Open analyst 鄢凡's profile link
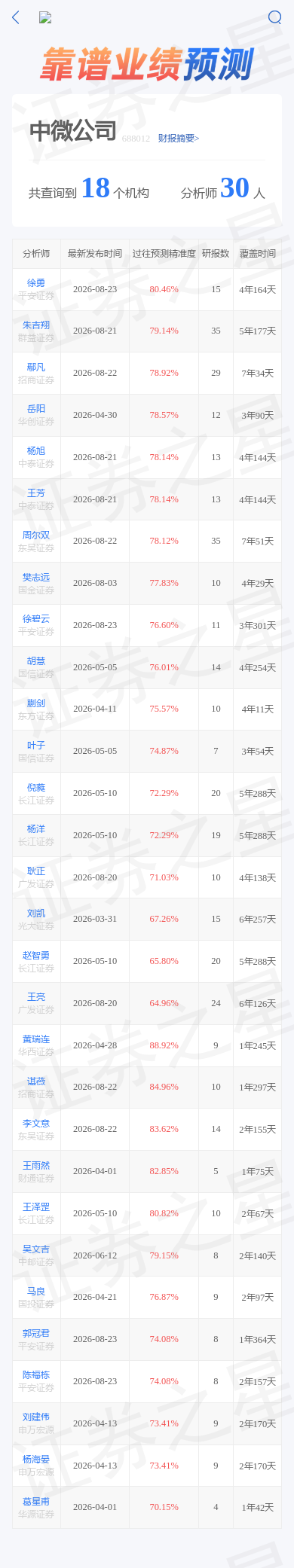294x1568 pixels. [x=36, y=368]
